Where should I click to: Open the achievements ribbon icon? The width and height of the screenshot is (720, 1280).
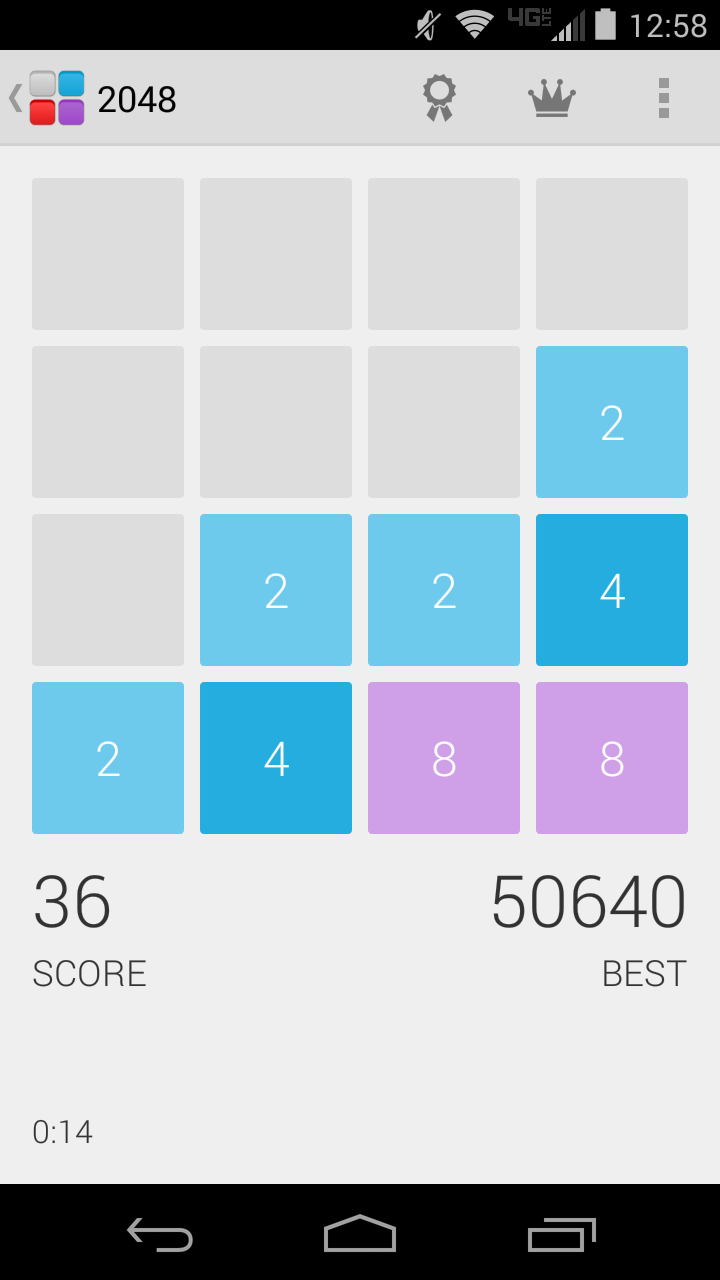click(x=439, y=98)
